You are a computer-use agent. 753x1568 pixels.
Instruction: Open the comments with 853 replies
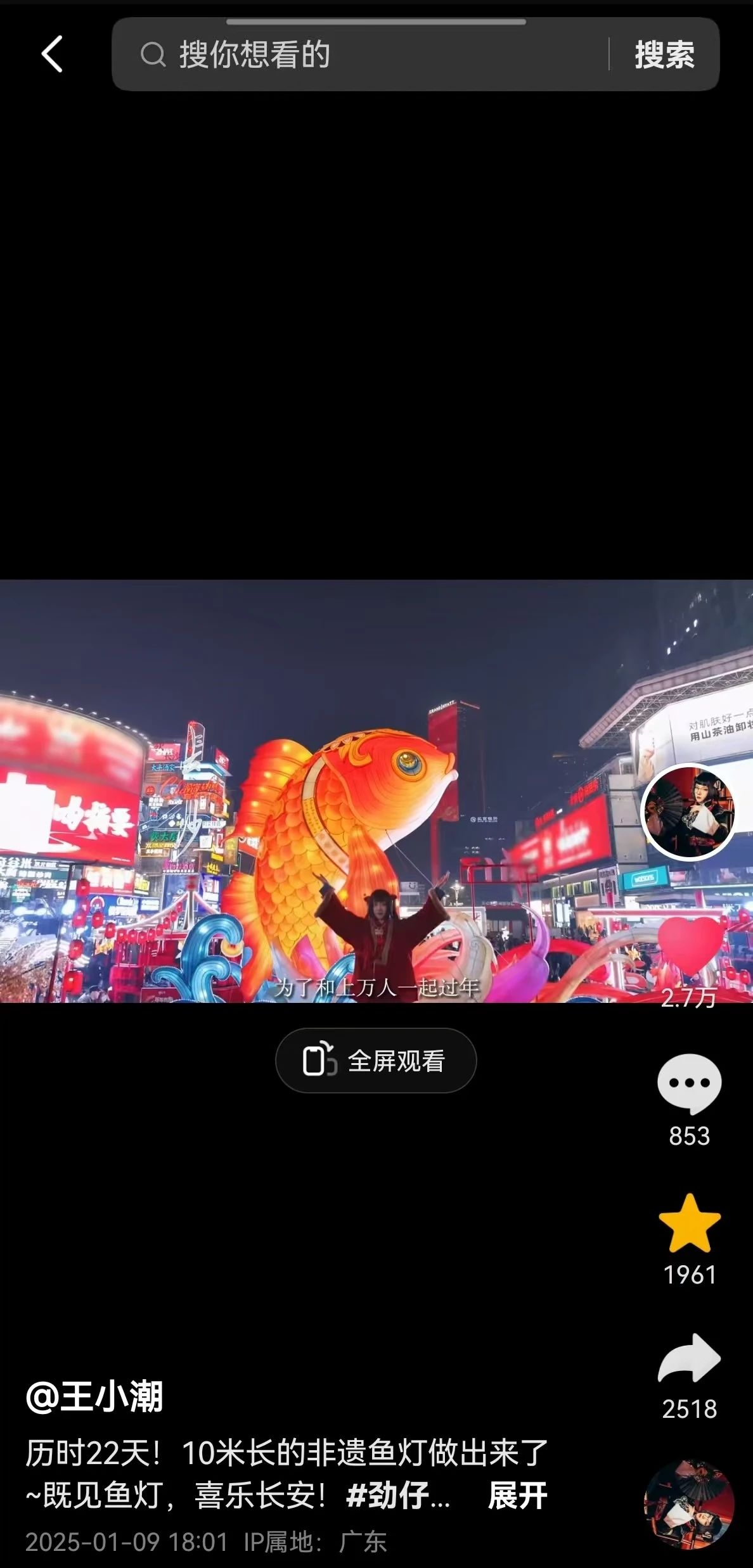[689, 1084]
